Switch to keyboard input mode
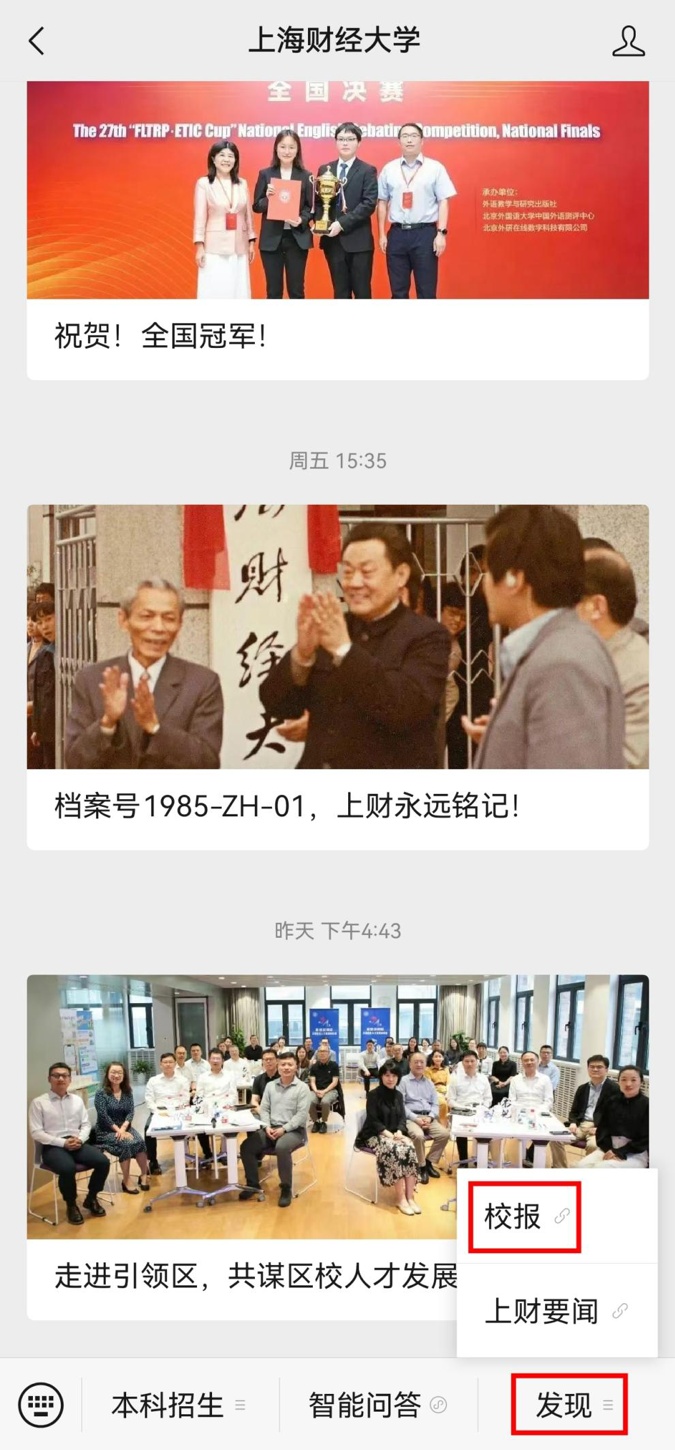The height and width of the screenshot is (1450, 675). point(41,1404)
